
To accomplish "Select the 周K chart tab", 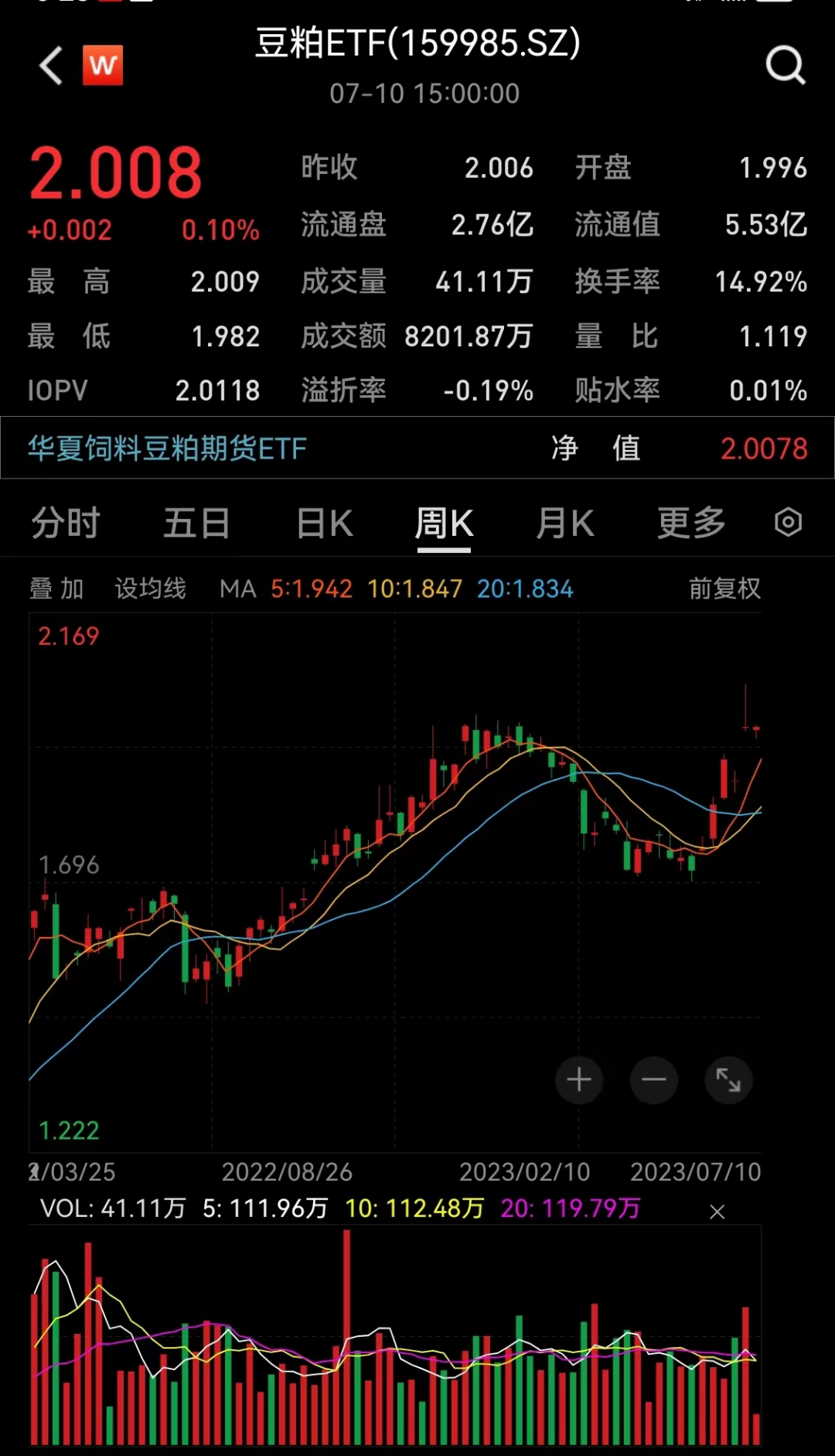I will pyautogui.click(x=444, y=523).
